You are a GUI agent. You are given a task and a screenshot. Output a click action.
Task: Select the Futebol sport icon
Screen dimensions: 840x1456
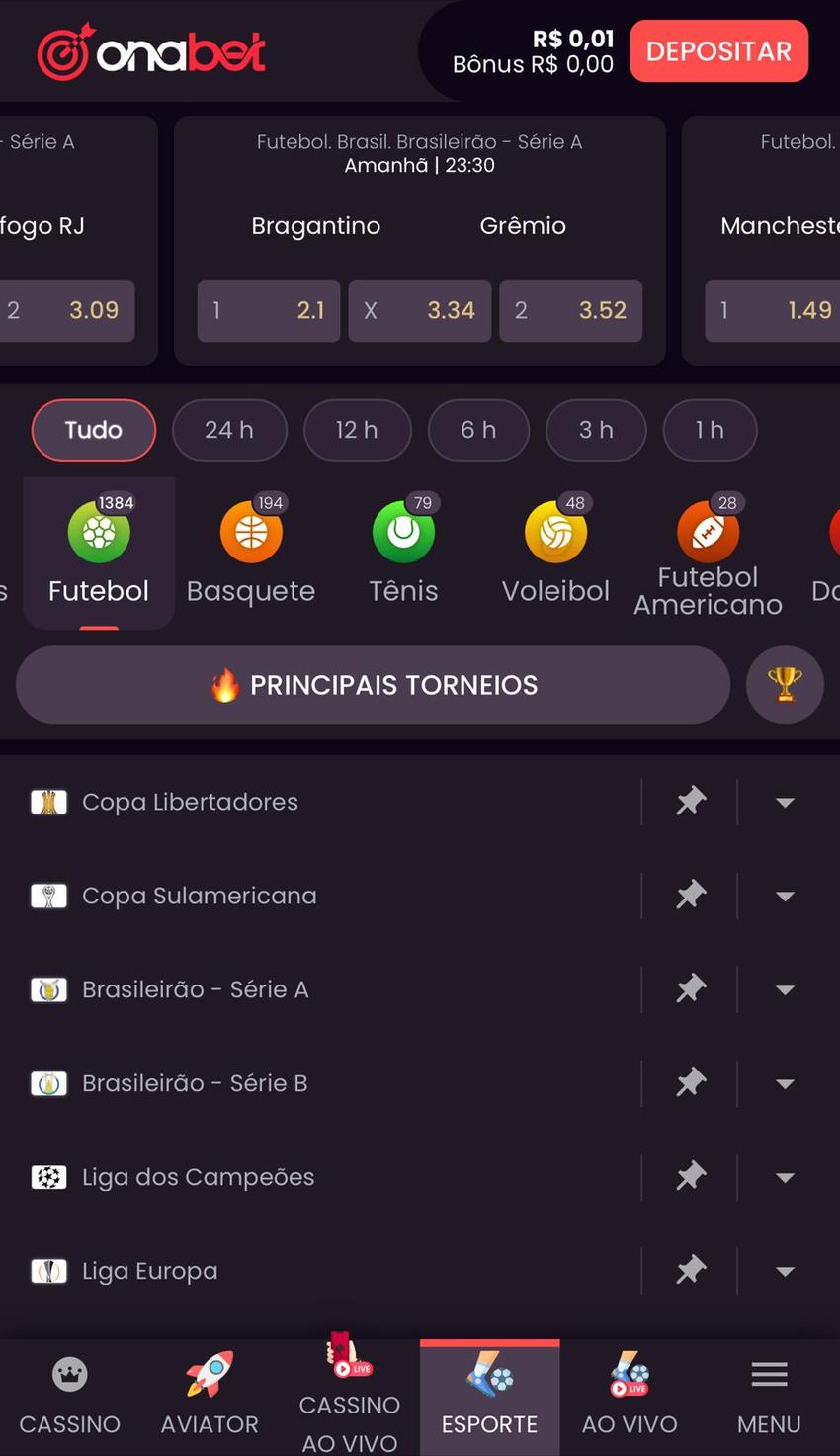98,533
